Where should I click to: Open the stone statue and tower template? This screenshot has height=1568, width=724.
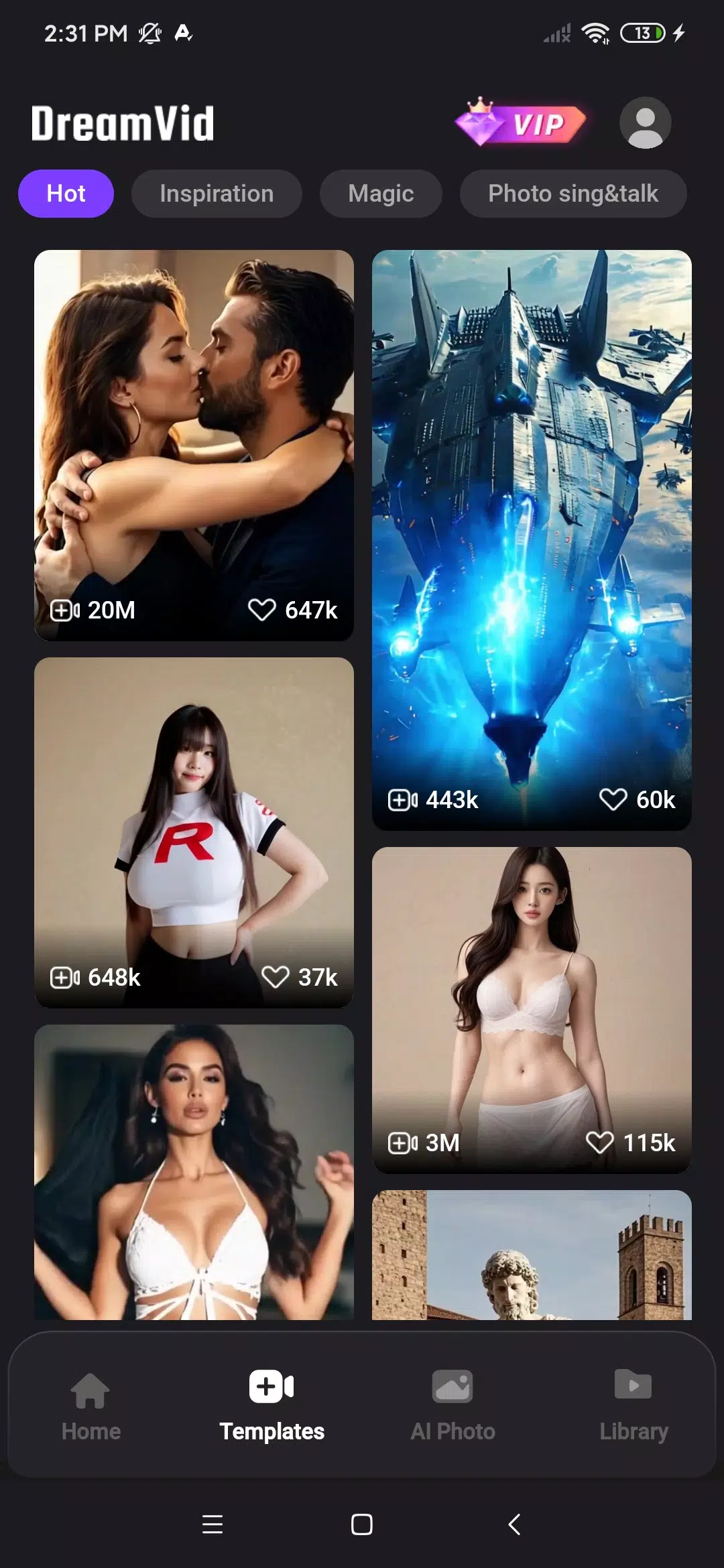532,1255
